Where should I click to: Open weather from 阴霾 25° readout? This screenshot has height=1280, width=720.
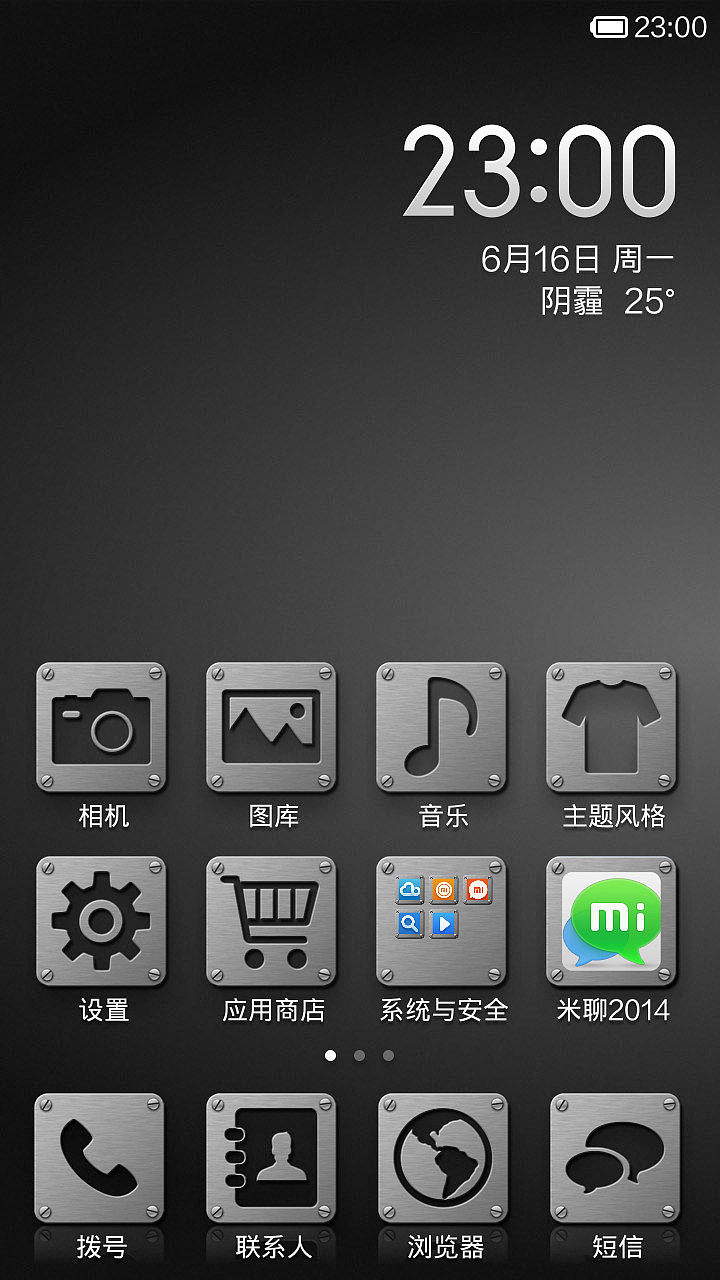coord(608,301)
